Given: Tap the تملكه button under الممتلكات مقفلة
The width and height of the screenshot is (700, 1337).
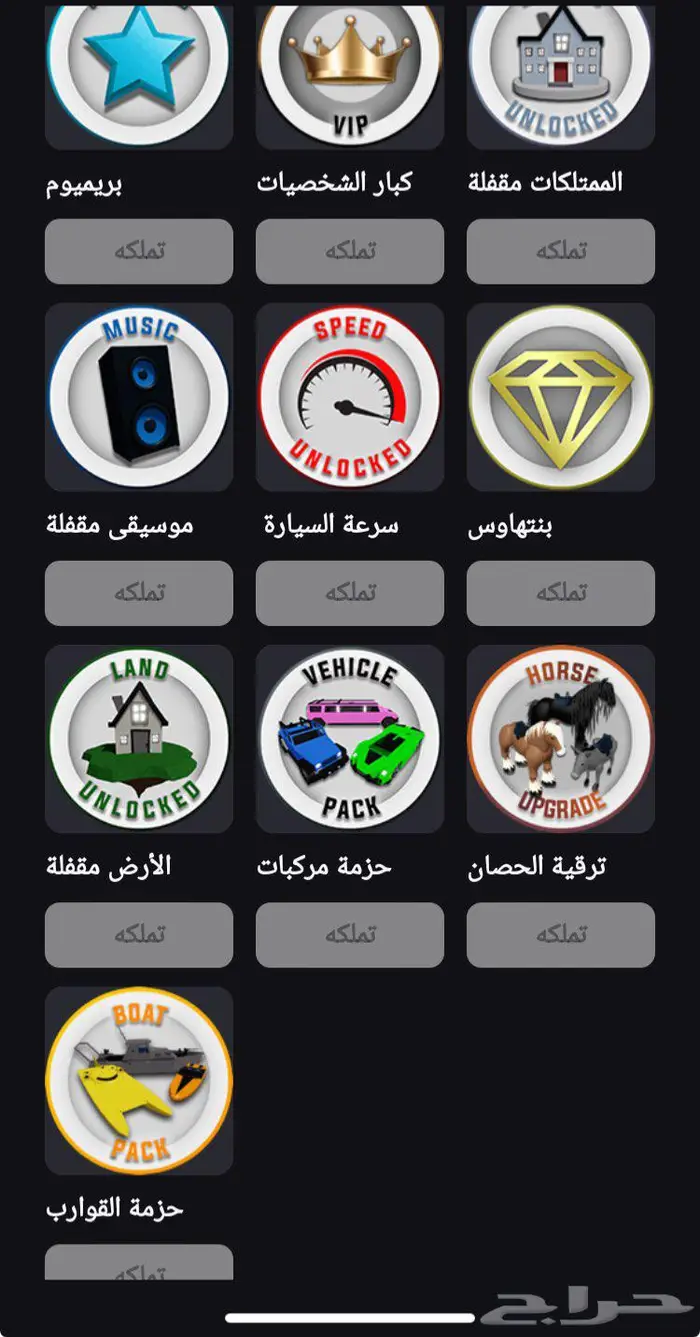Looking at the screenshot, I should (561, 251).
